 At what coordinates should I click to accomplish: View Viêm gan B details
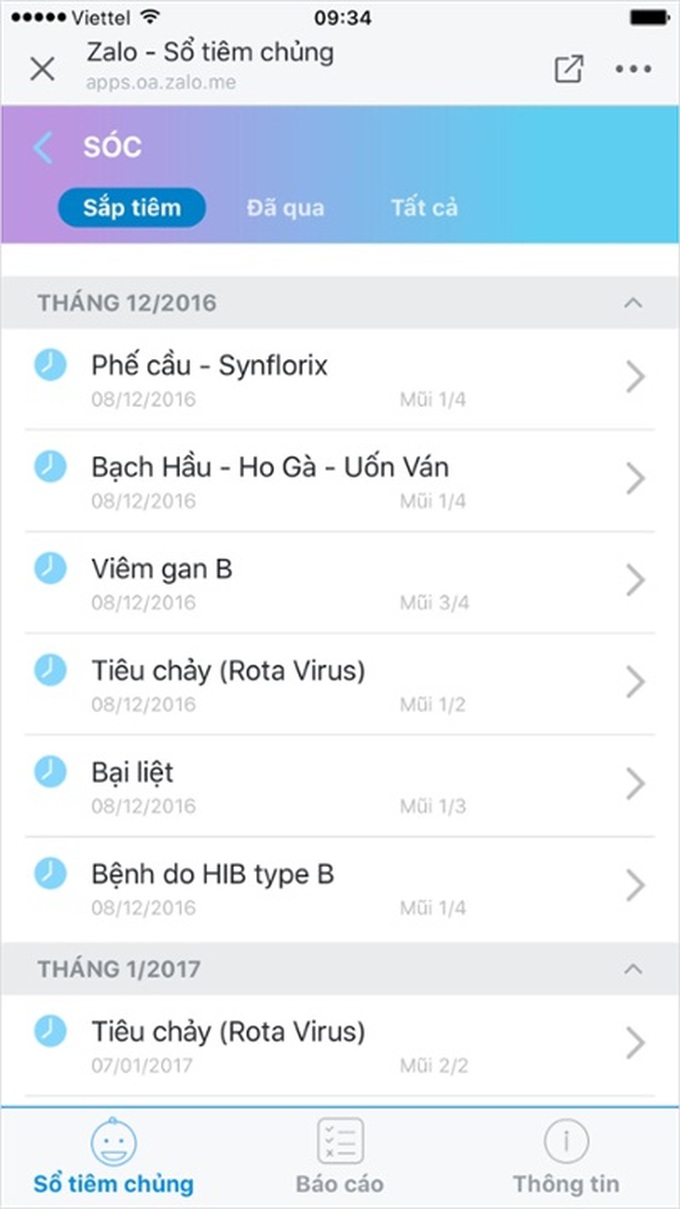(x=340, y=583)
